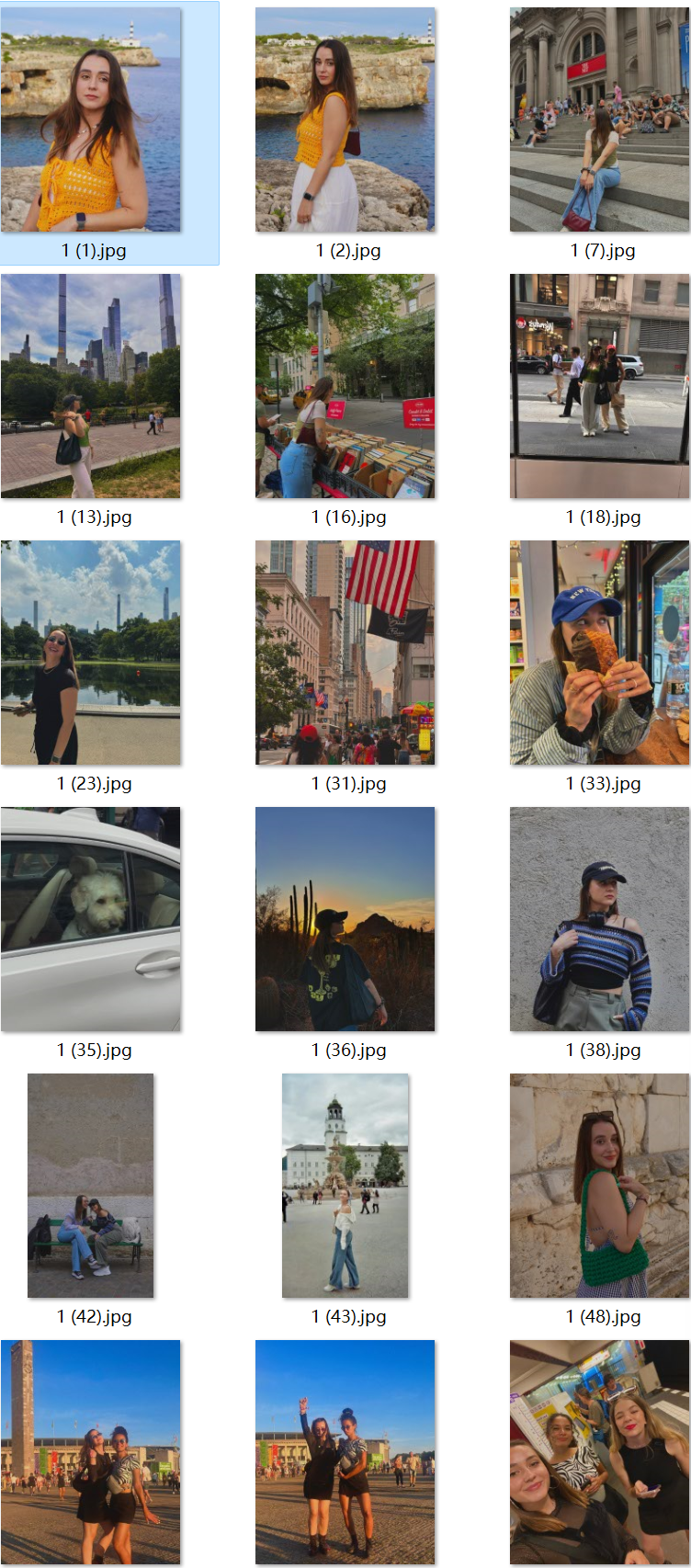The width and height of the screenshot is (691, 1568).
Task: Choose the picture 1 (23).jpg
Action: click(x=91, y=653)
